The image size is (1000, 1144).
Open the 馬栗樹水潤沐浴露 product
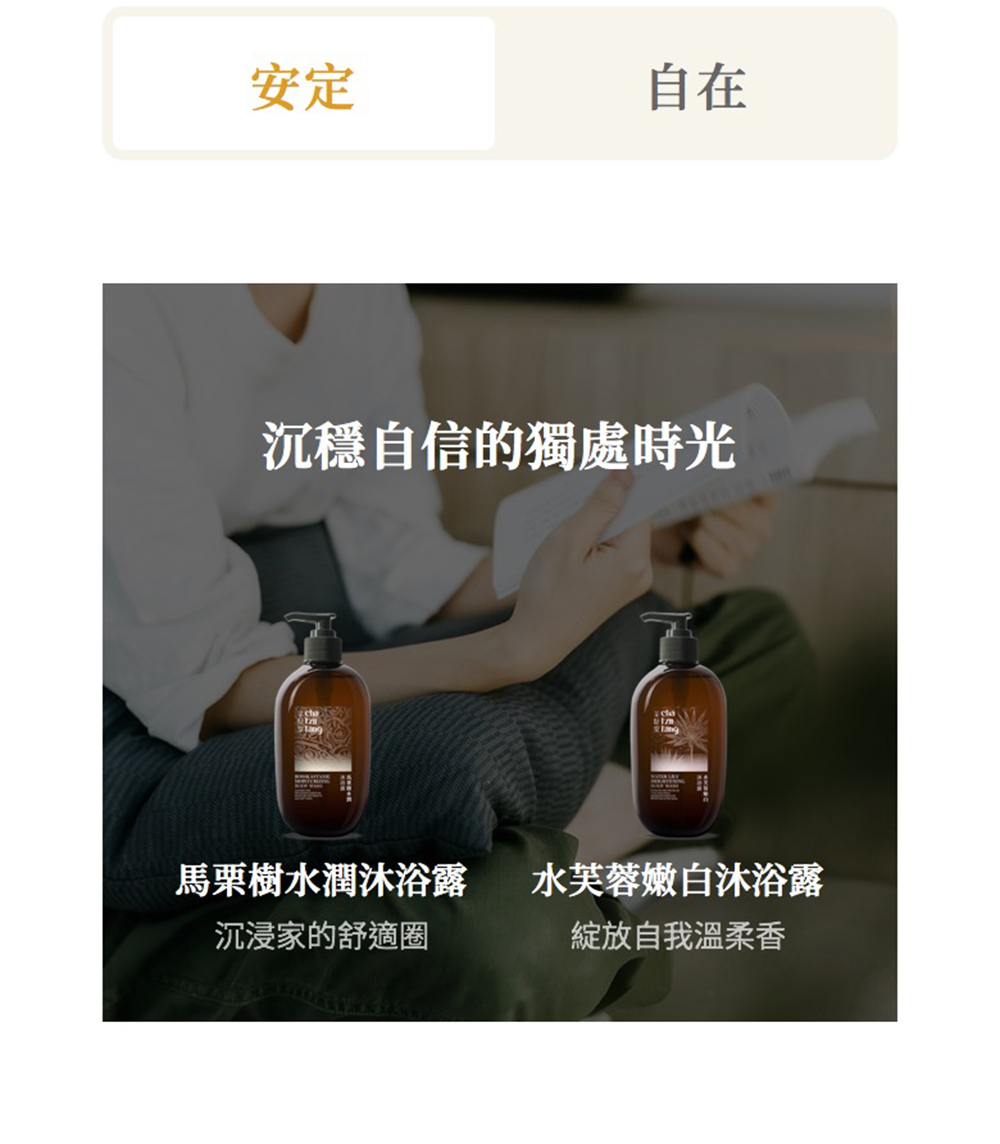point(322,880)
